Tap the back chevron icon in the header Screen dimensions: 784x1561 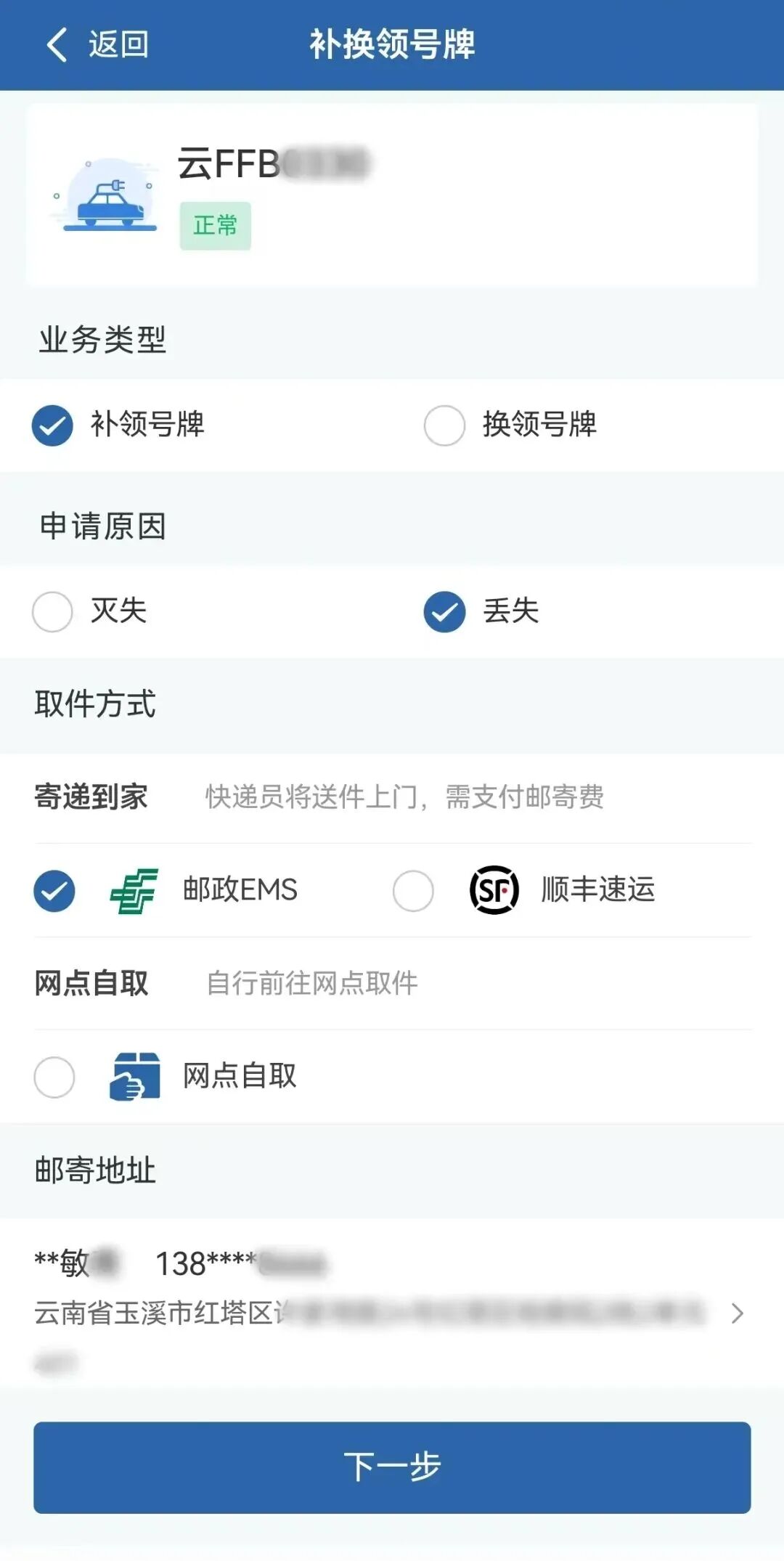click(52, 45)
